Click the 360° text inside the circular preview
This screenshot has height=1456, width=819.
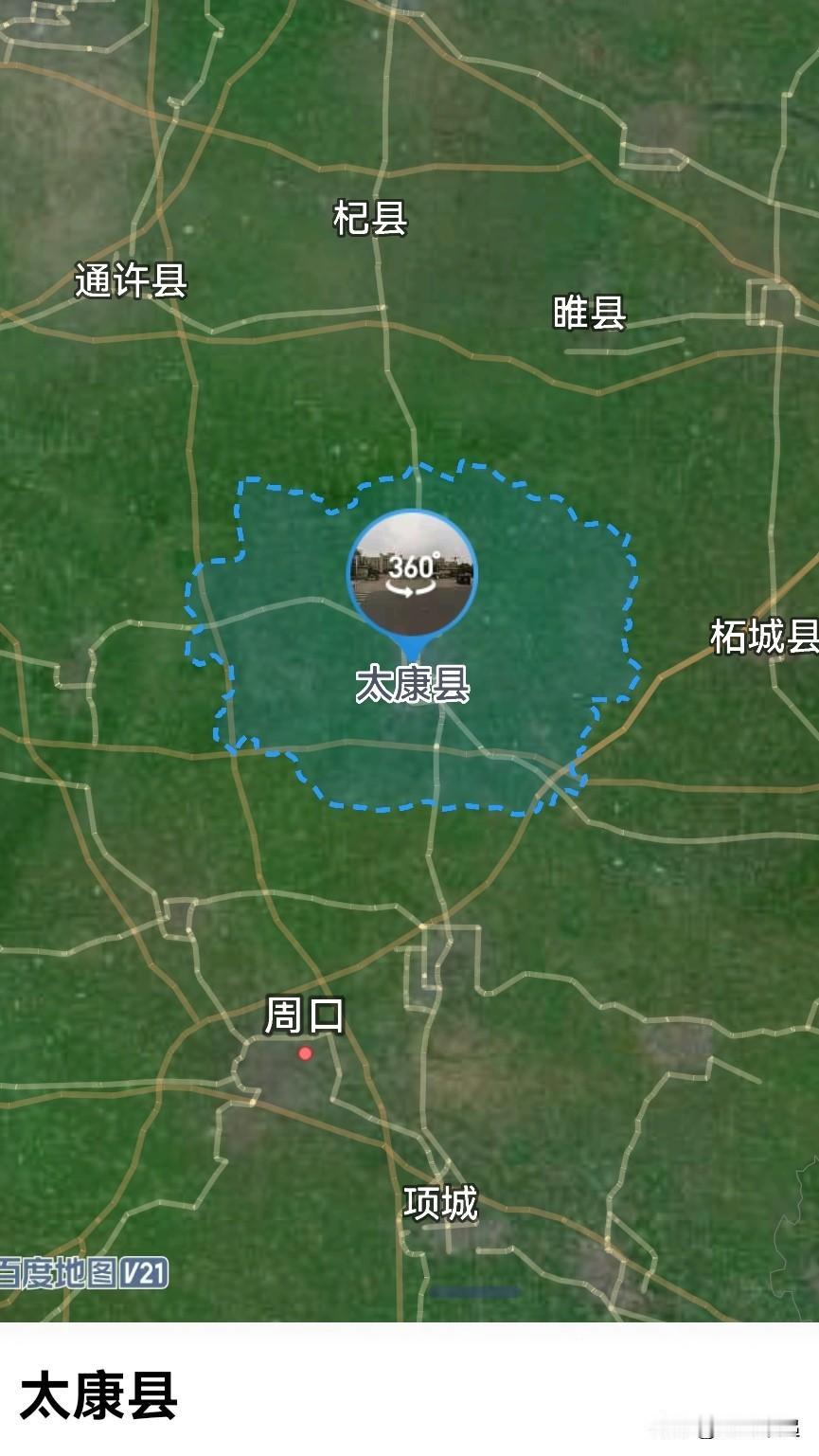[415, 565]
